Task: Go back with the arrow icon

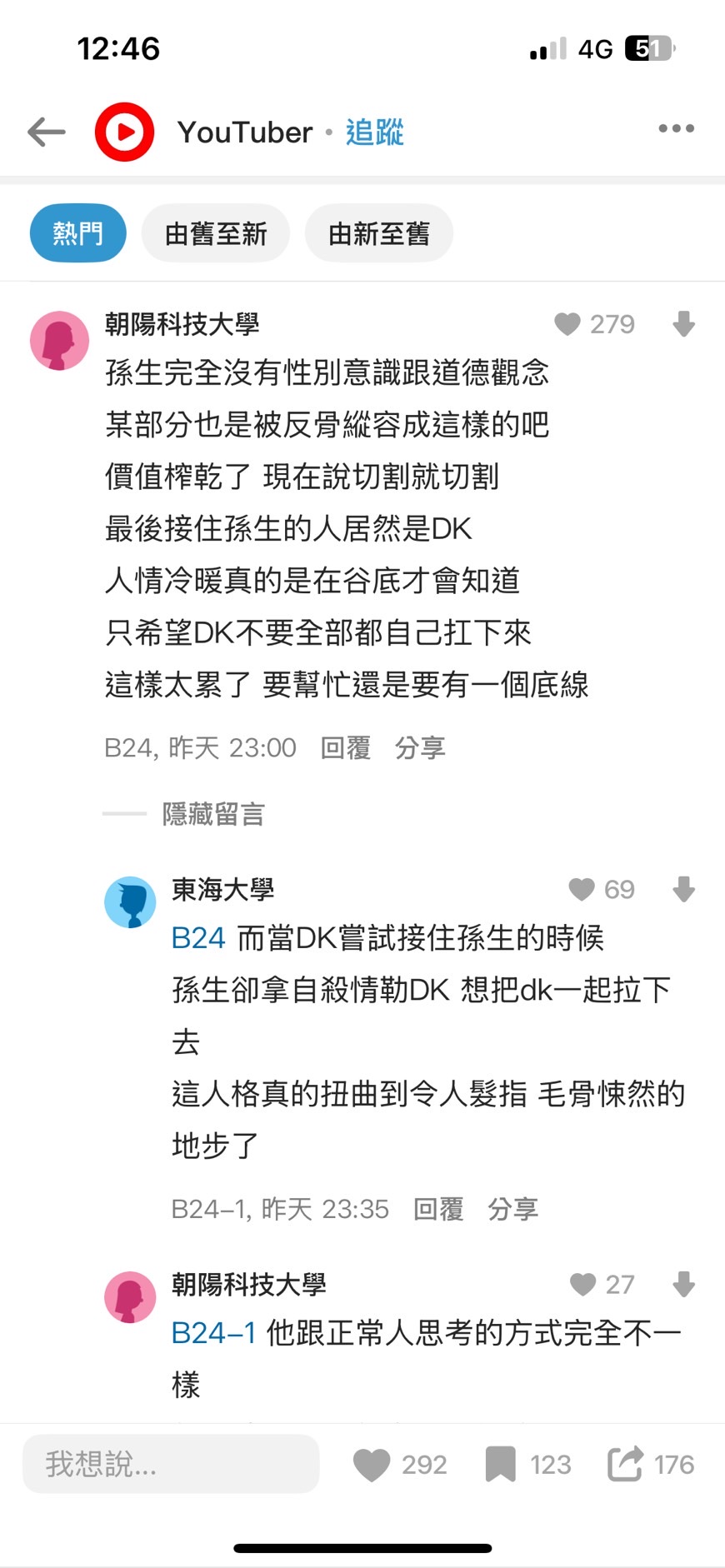Action: [47, 132]
